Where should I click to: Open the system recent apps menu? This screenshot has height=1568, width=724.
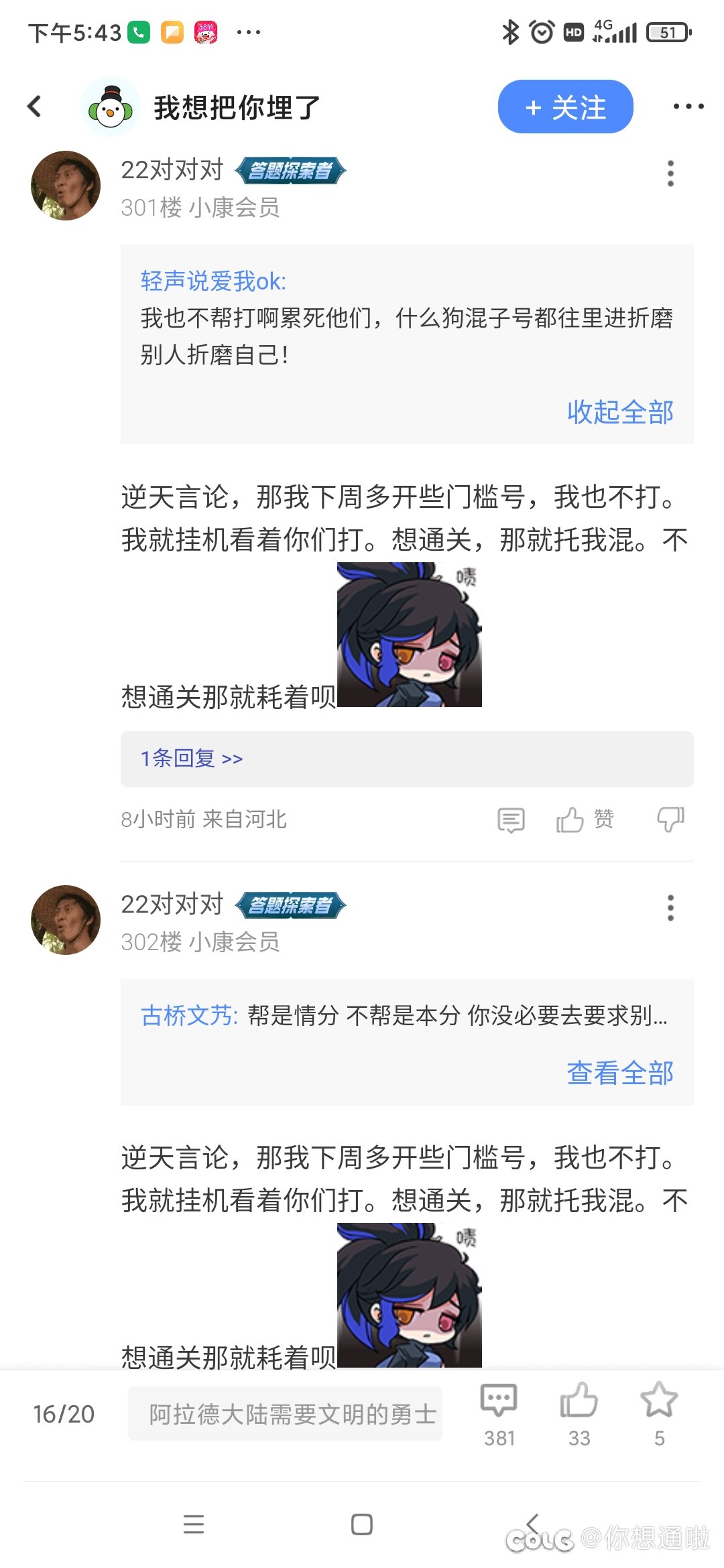pyautogui.click(x=194, y=1524)
